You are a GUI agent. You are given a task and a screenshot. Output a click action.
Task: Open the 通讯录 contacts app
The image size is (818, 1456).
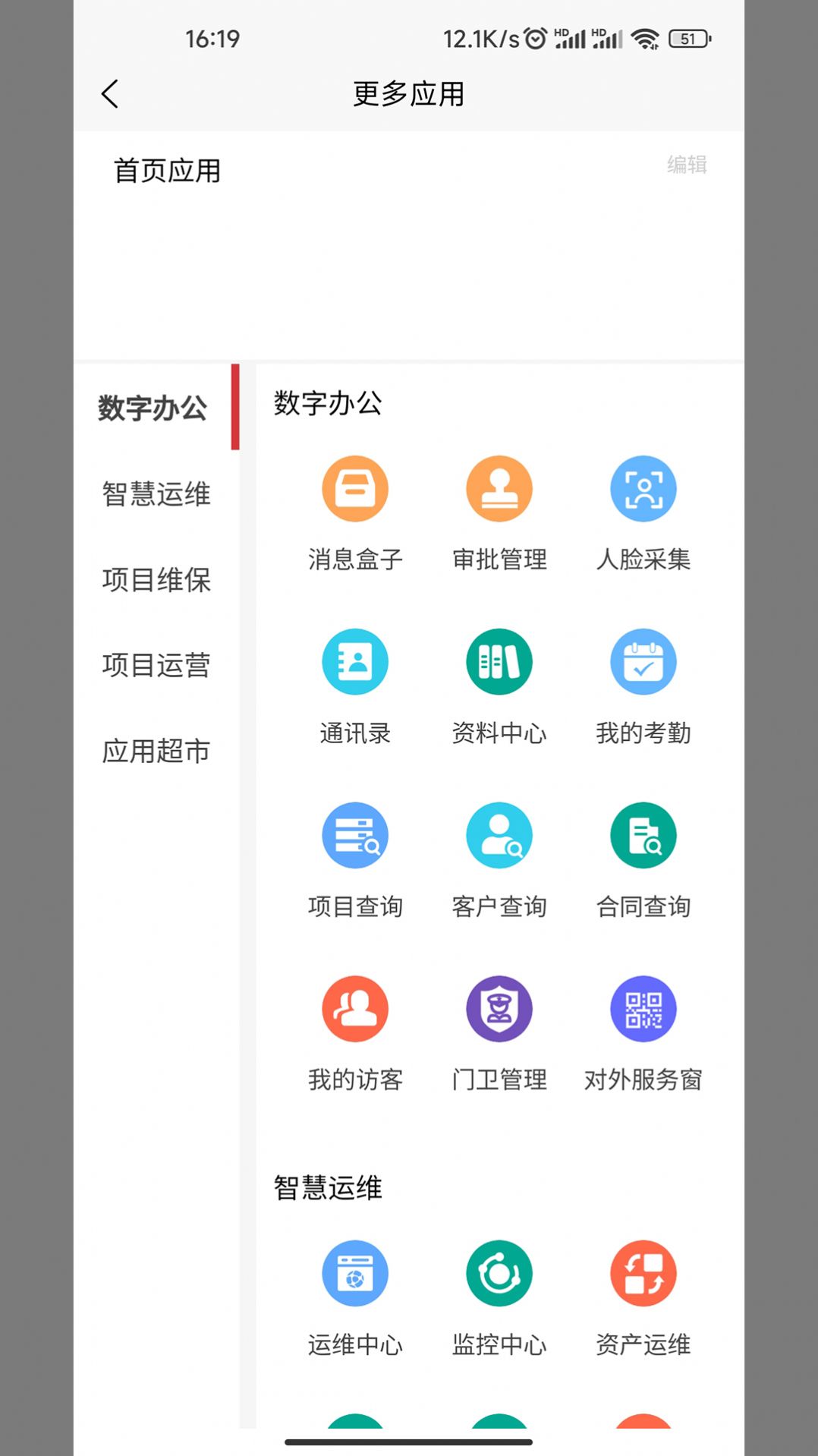pyautogui.click(x=355, y=663)
